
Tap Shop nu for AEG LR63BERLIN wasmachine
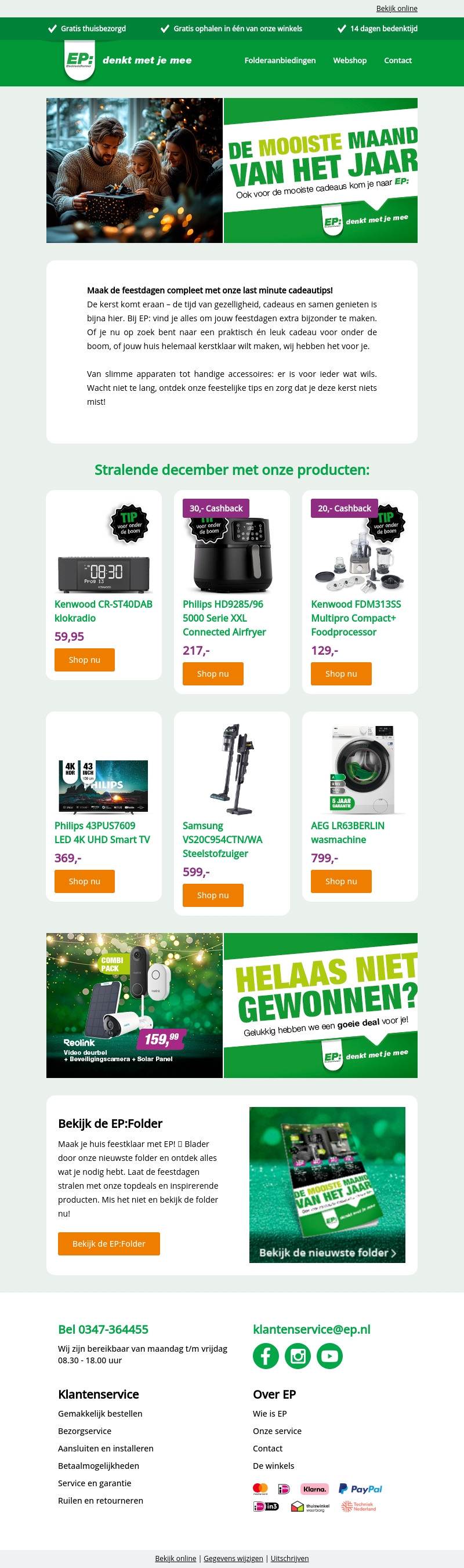click(341, 881)
